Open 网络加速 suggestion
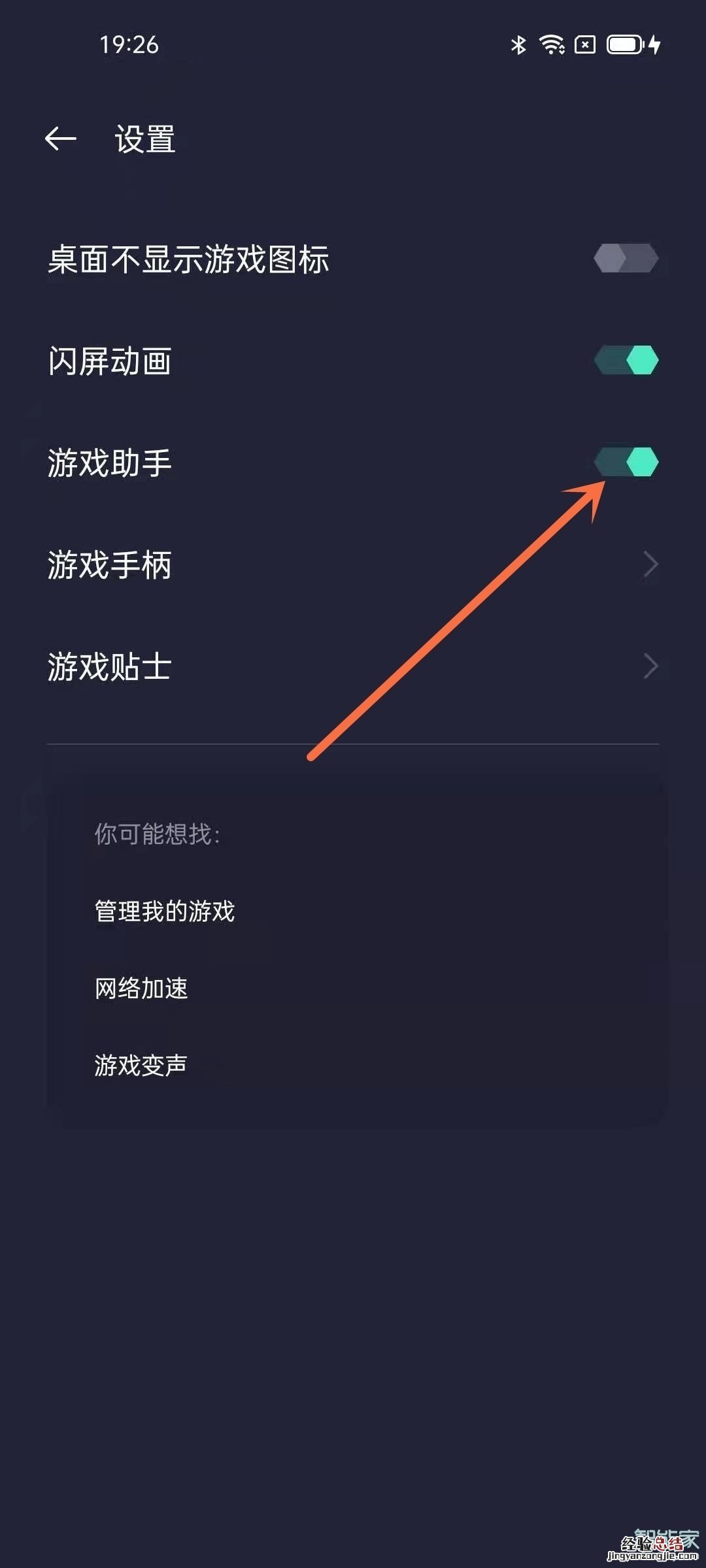 [x=141, y=988]
